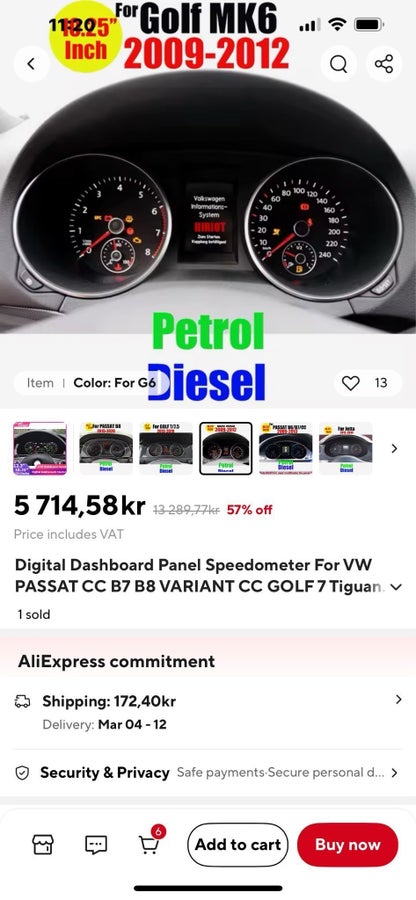Share this product listing

(384, 64)
